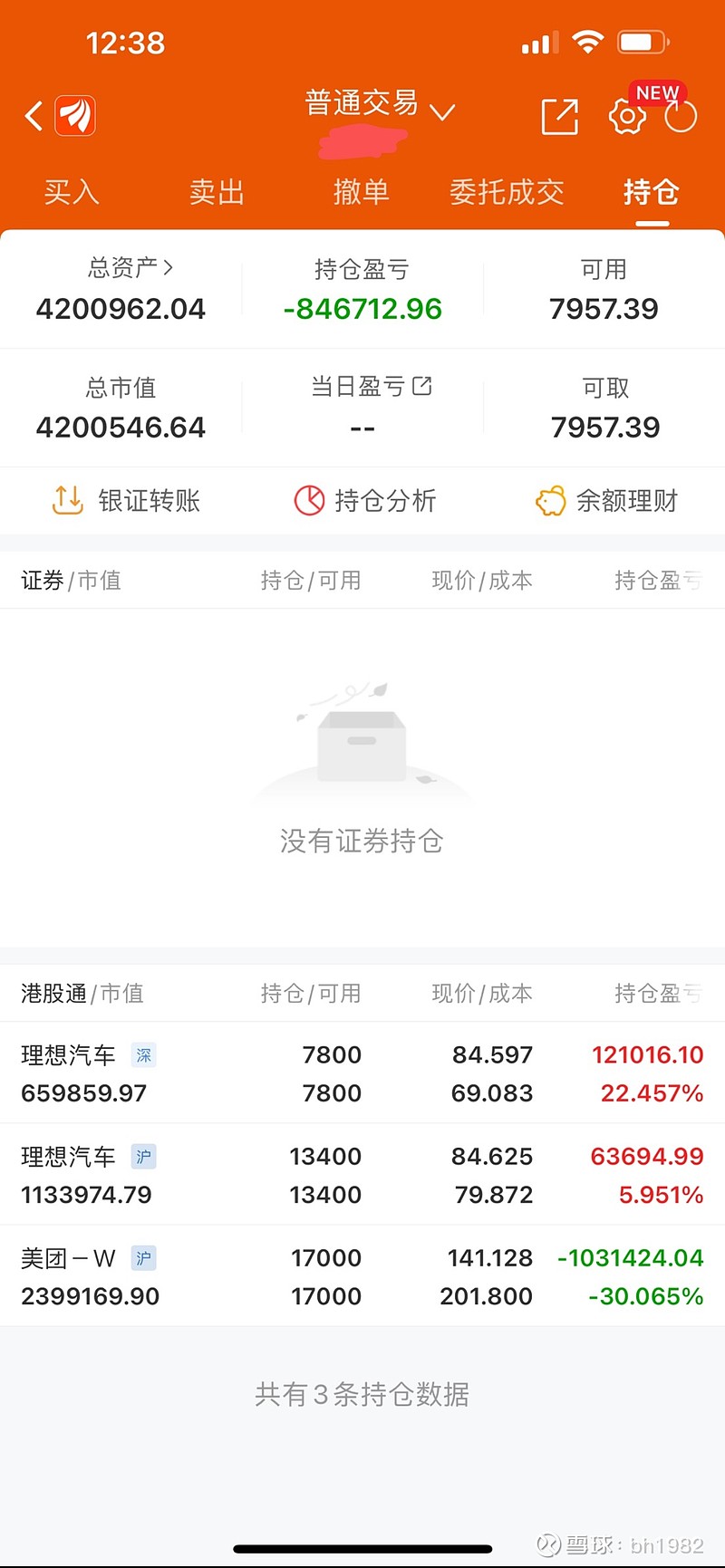Go back using the top-left arrow
725x1568 pixels.
(34, 116)
